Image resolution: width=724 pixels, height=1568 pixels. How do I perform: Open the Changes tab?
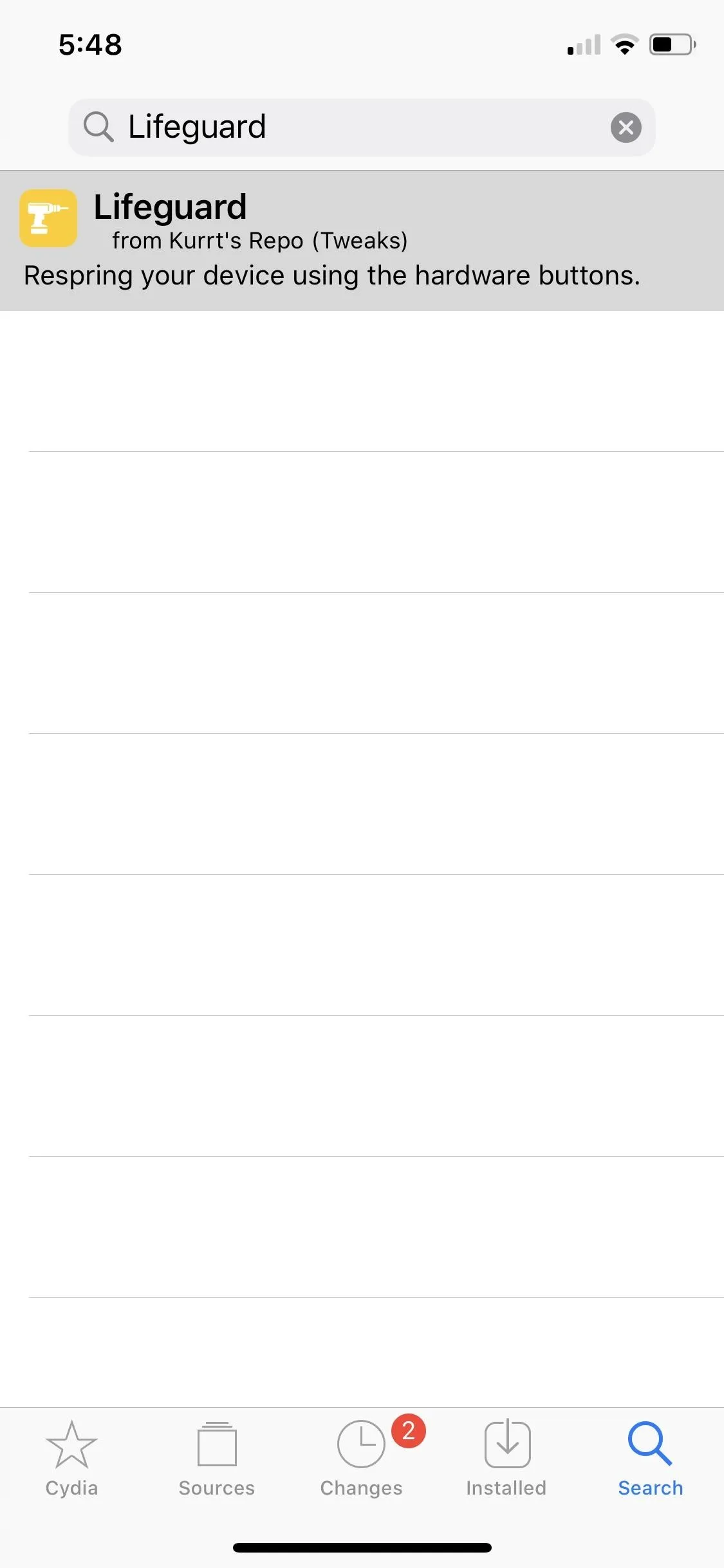362,1459
